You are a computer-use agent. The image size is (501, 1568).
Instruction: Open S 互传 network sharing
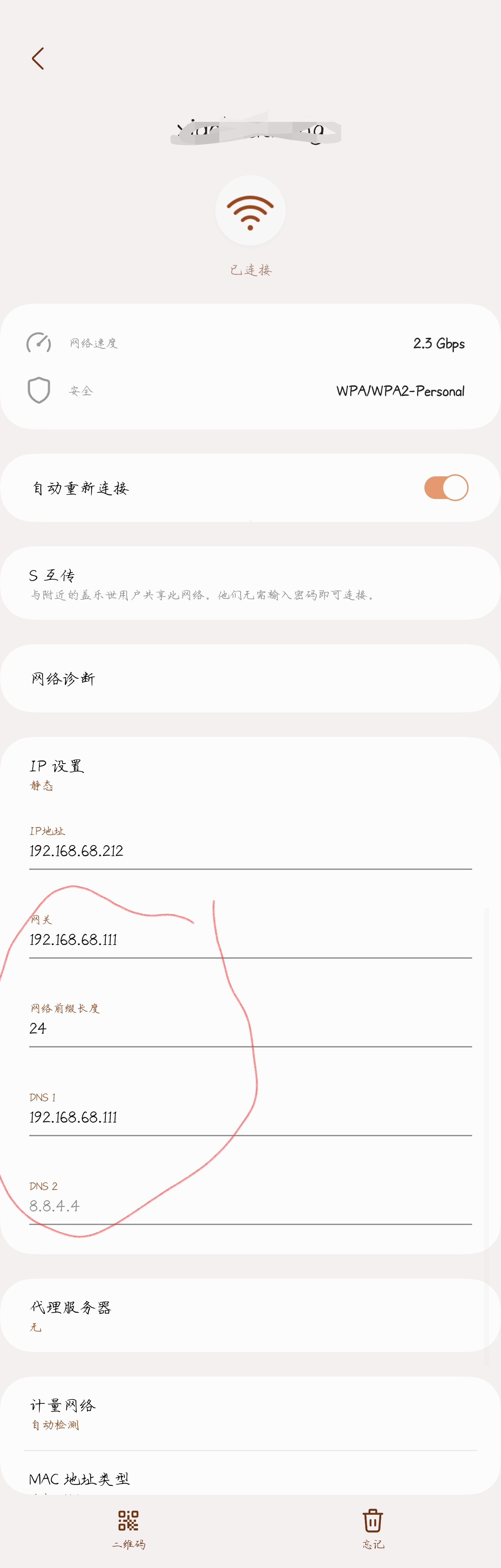[250, 583]
